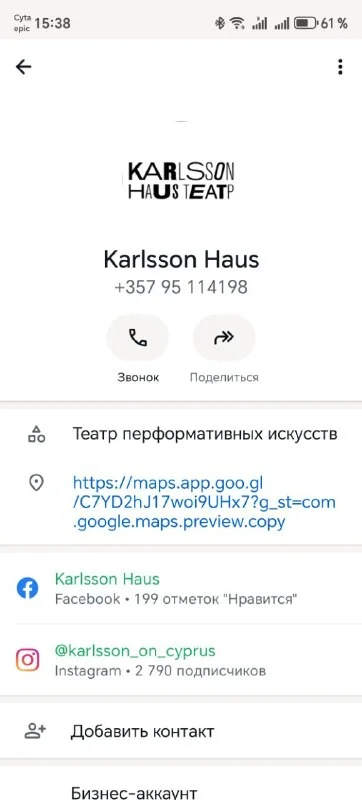Open the maps.app.goo.gl location link
362x800 pixels.
[204, 503]
